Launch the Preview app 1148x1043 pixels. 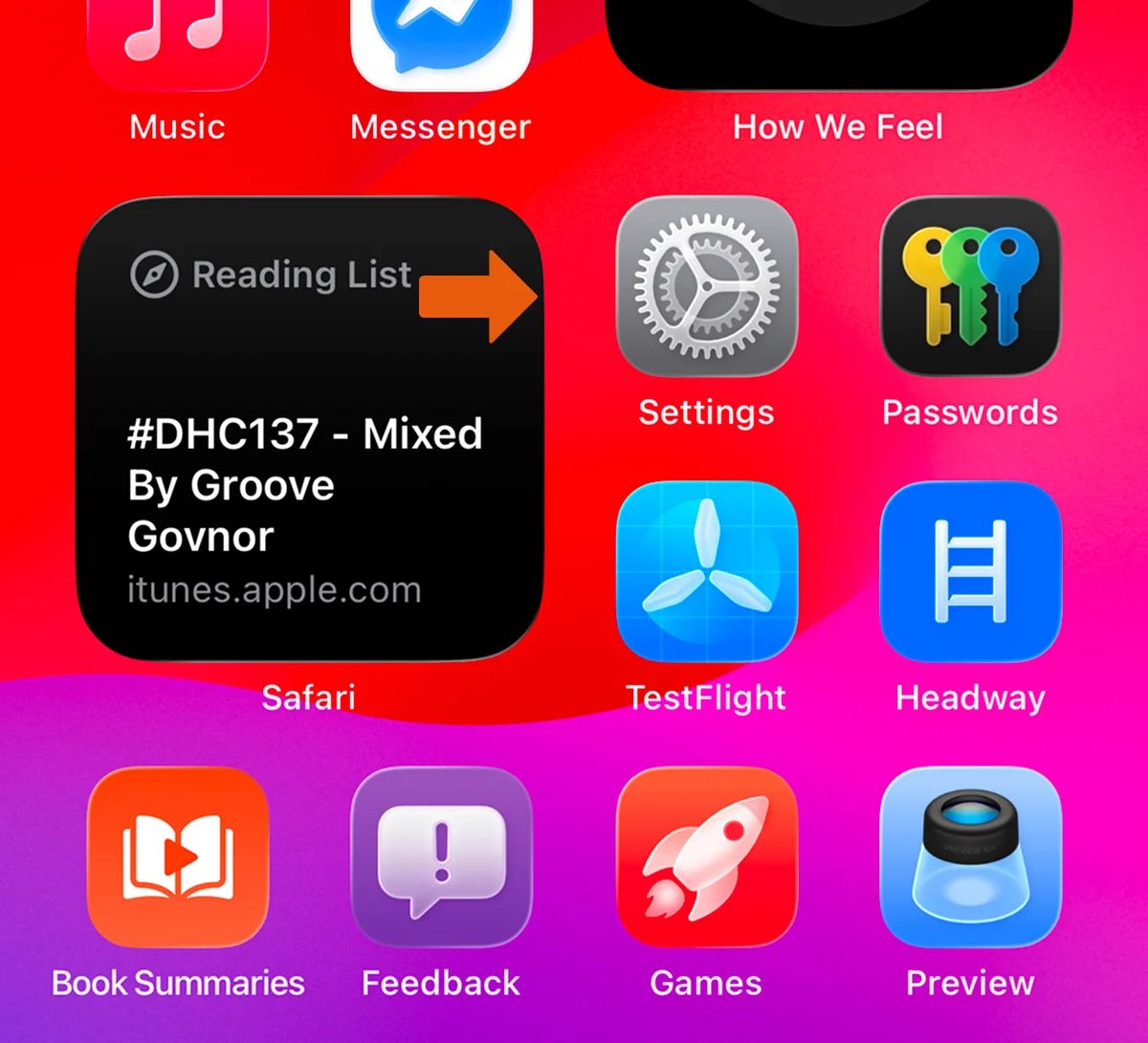coord(970,856)
